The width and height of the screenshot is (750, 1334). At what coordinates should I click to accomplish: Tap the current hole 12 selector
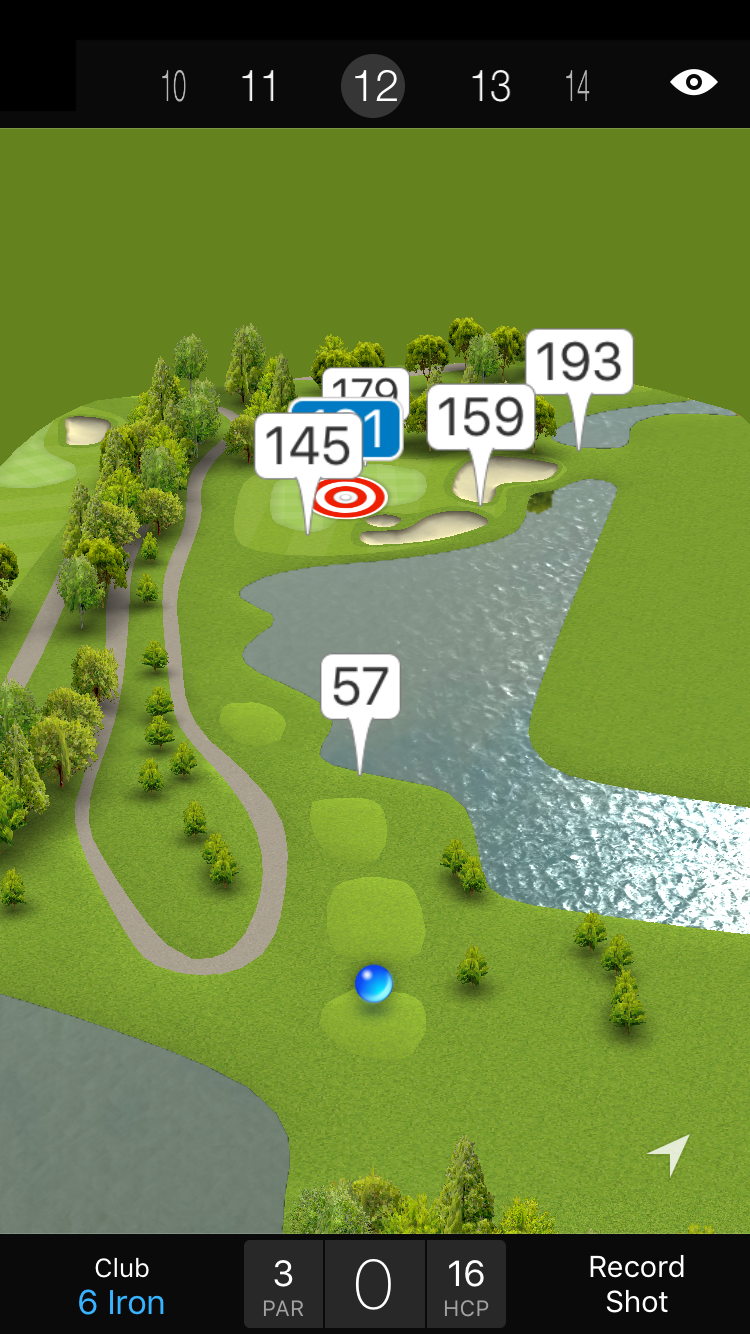pyautogui.click(x=373, y=87)
